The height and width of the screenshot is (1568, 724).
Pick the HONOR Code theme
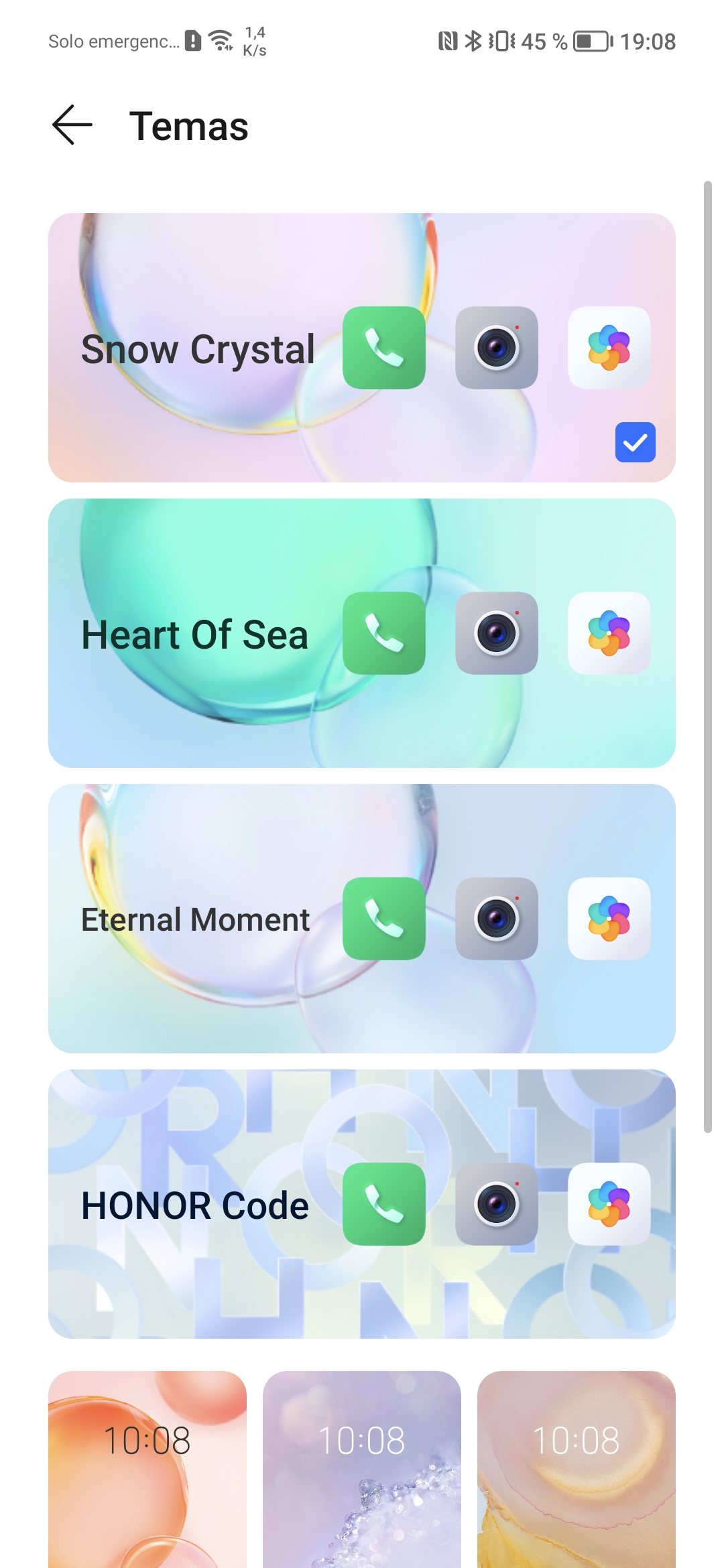pyautogui.click(x=362, y=1204)
